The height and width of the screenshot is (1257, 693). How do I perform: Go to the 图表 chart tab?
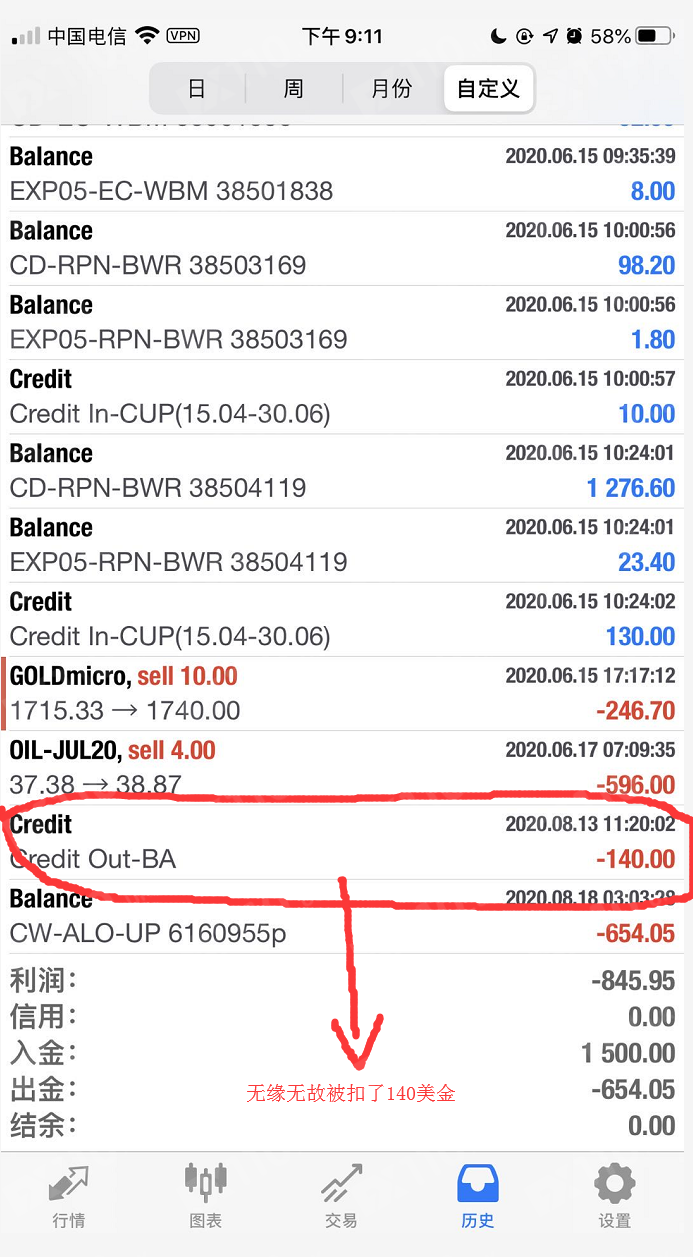click(205, 1196)
